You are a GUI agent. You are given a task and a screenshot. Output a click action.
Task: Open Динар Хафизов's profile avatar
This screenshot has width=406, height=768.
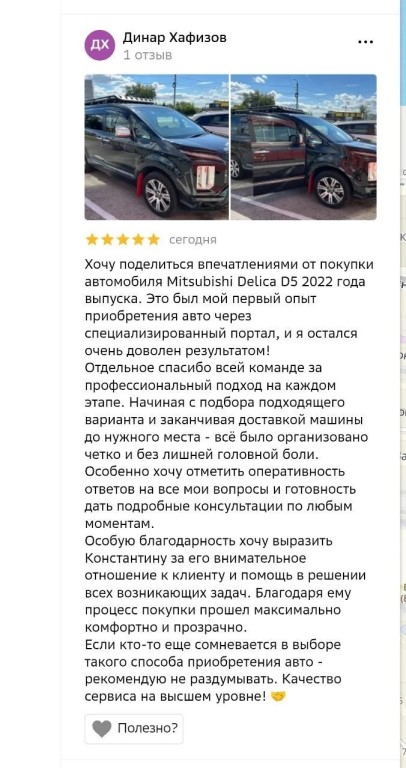click(100, 45)
